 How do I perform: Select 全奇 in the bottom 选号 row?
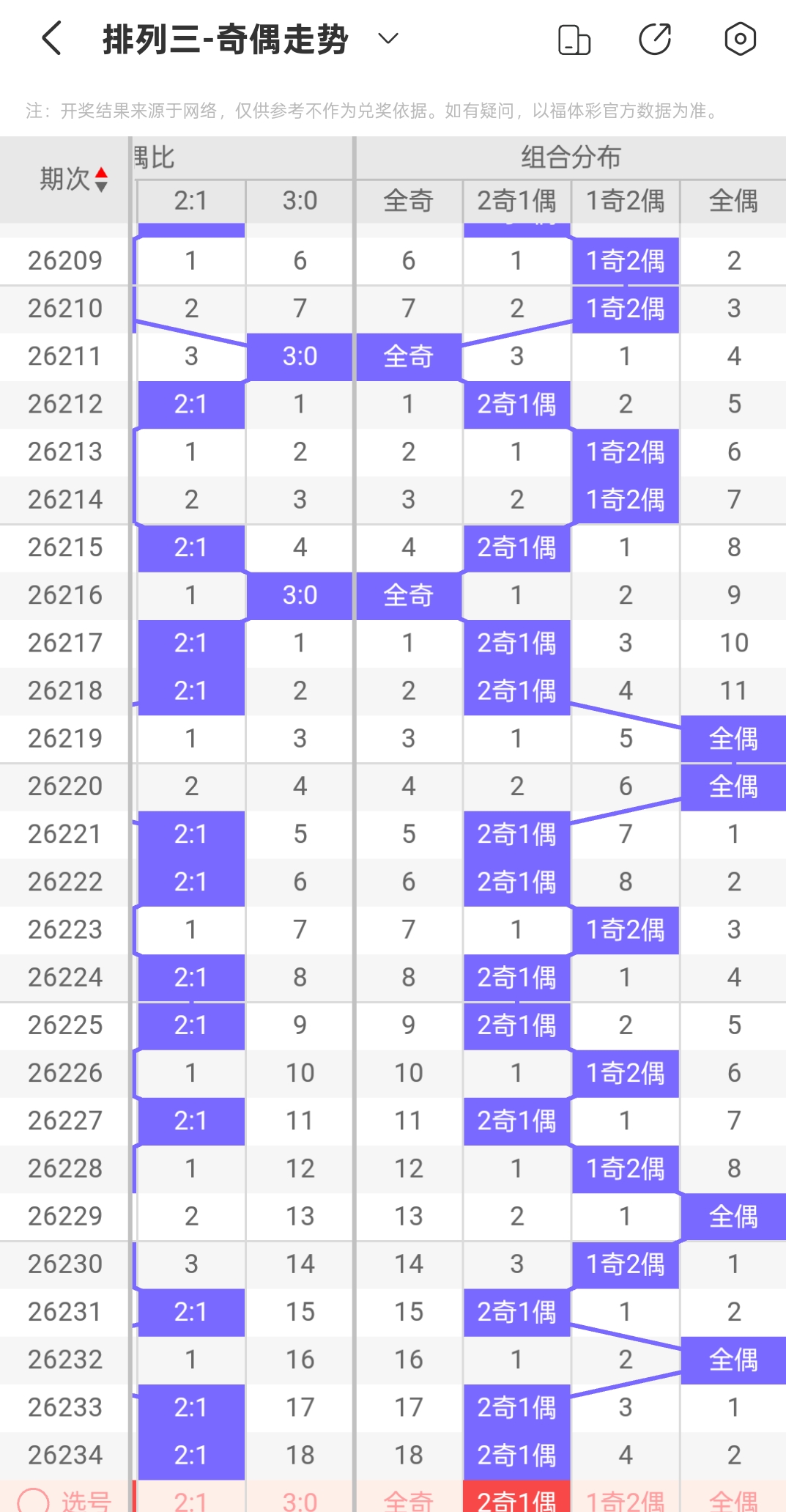(409, 1497)
